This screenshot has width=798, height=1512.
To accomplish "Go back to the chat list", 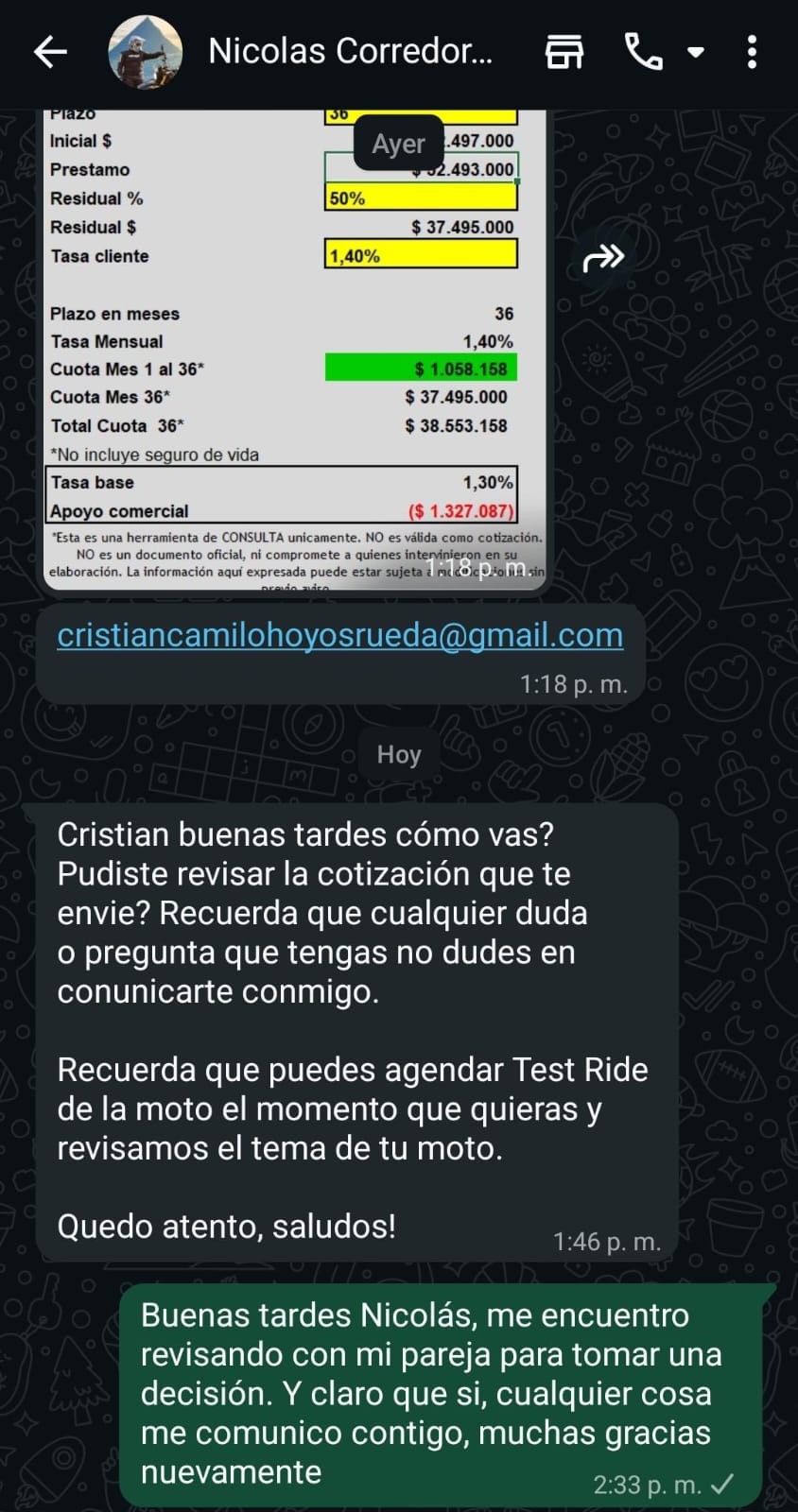I will (50, 52).
